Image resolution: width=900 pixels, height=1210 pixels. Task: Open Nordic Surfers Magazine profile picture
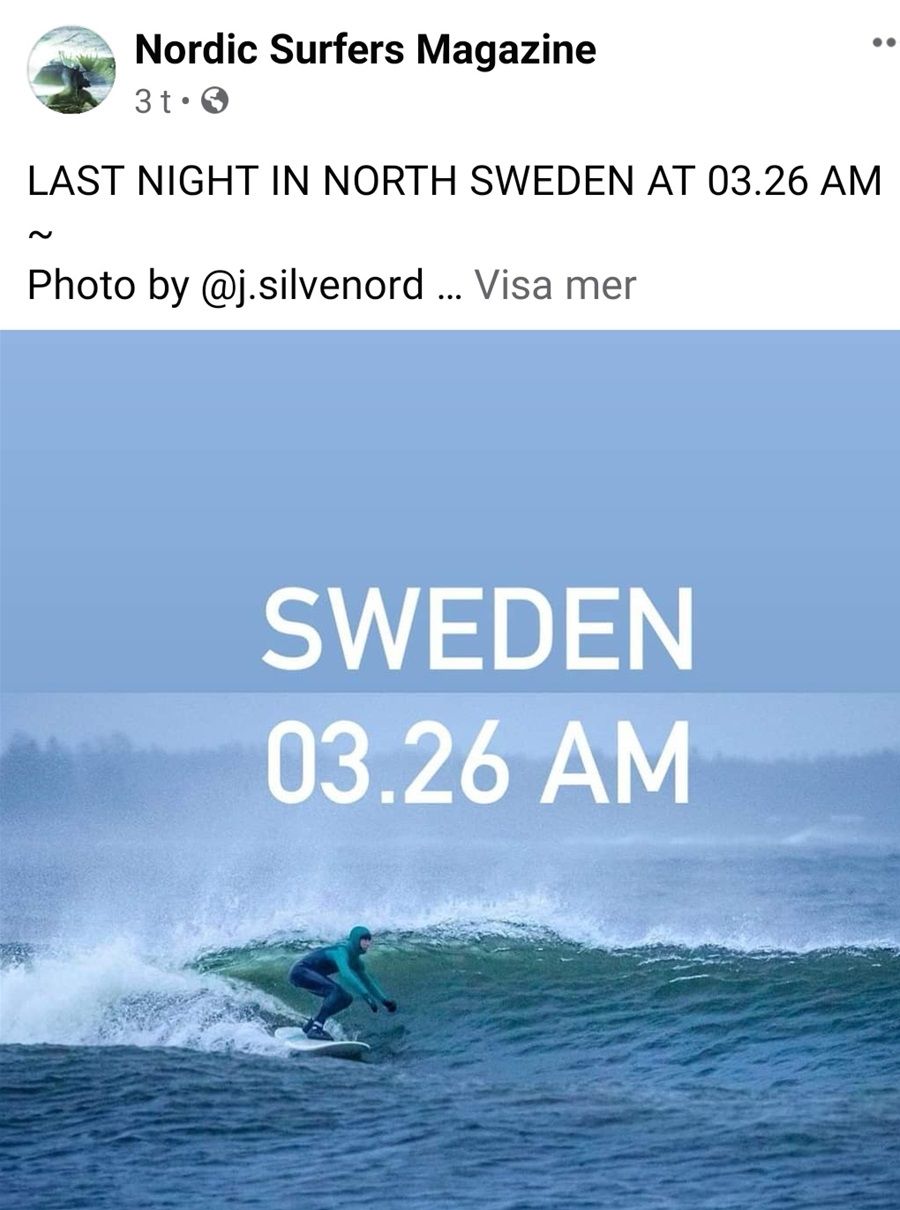[x=71, y=70]
